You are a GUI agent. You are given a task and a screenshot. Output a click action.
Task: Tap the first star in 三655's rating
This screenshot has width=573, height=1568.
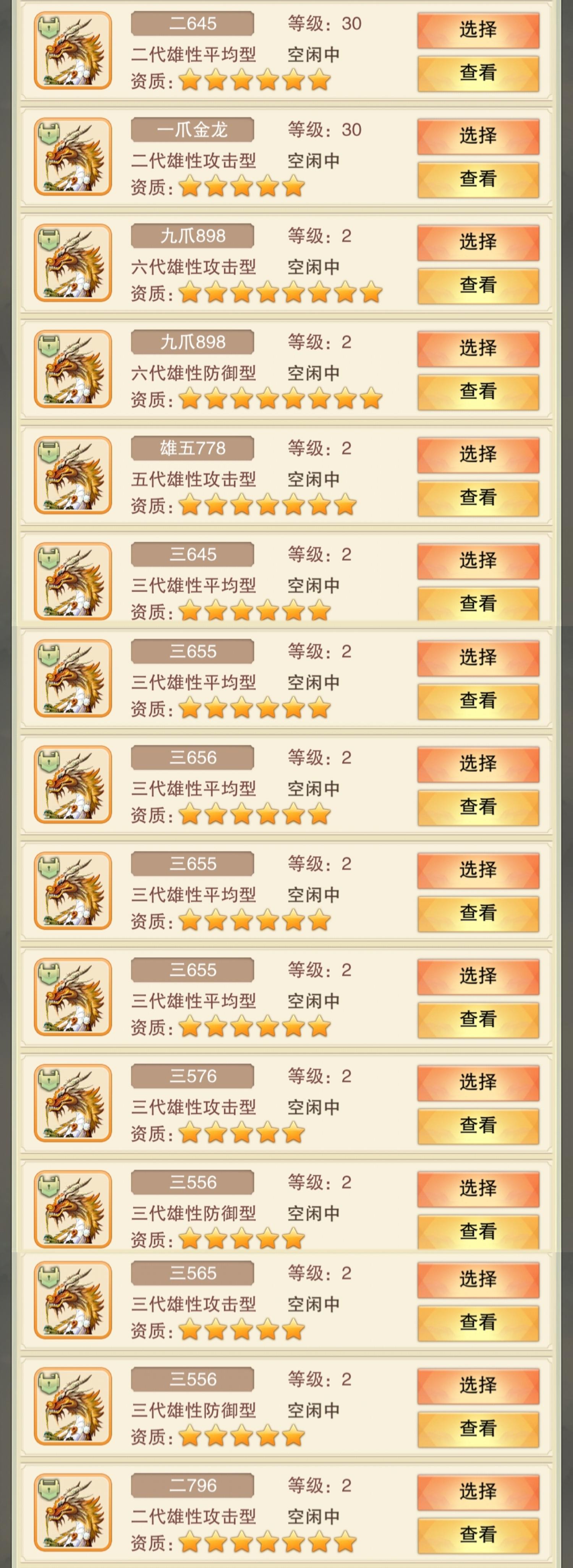click(x=192, y=706)
